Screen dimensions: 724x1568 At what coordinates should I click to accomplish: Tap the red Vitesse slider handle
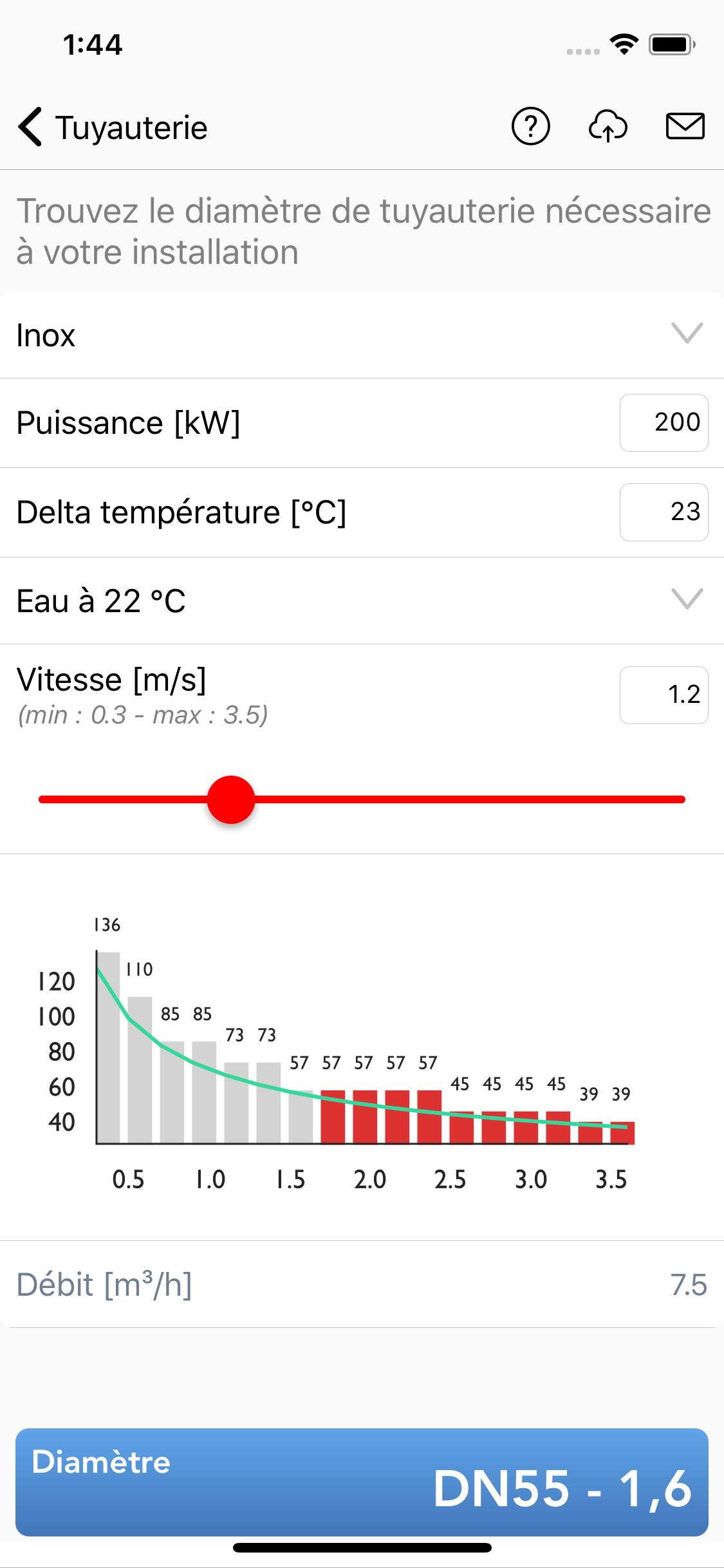(x=231, y=799)
